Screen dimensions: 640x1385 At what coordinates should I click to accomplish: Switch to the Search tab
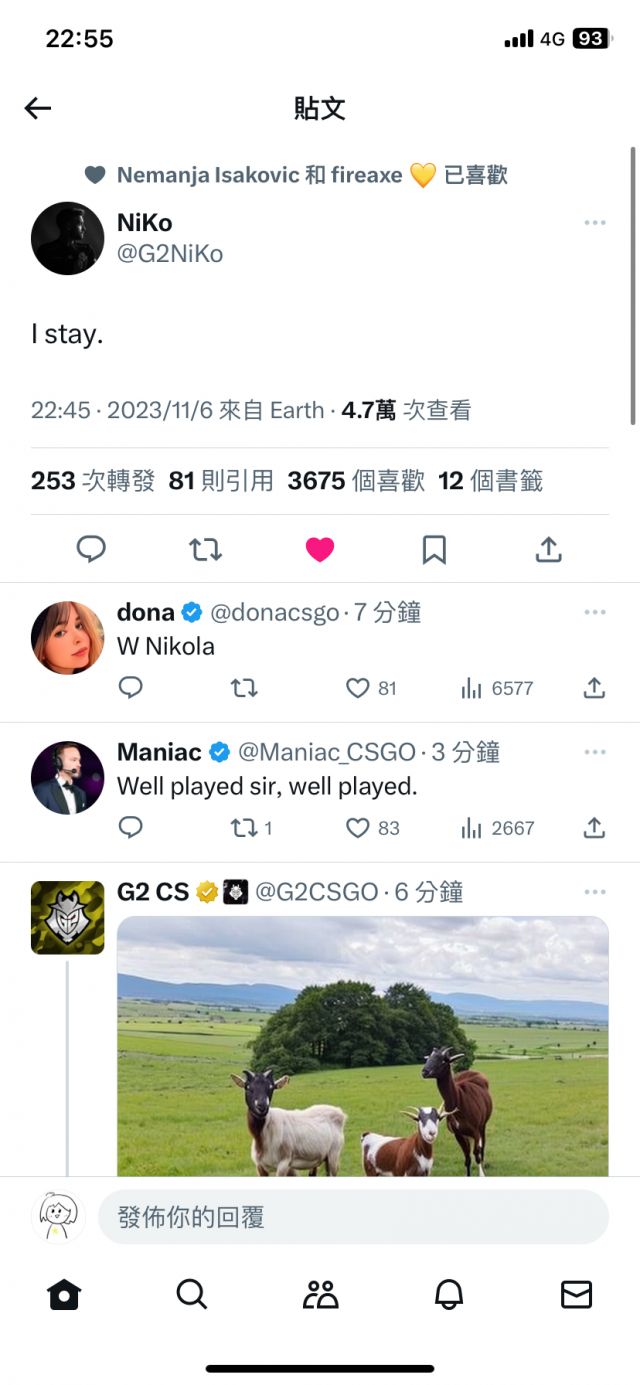point(191,1294)
